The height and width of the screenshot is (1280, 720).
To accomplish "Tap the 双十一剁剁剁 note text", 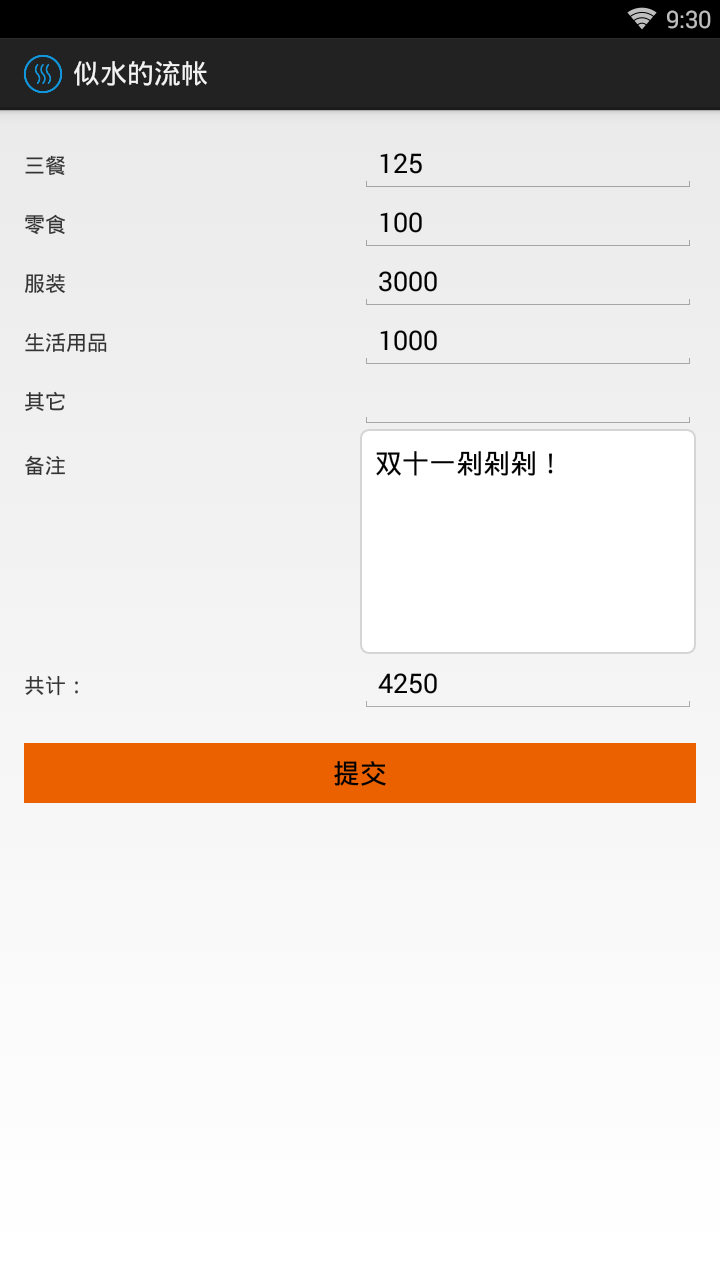I will tap(465, 463).
